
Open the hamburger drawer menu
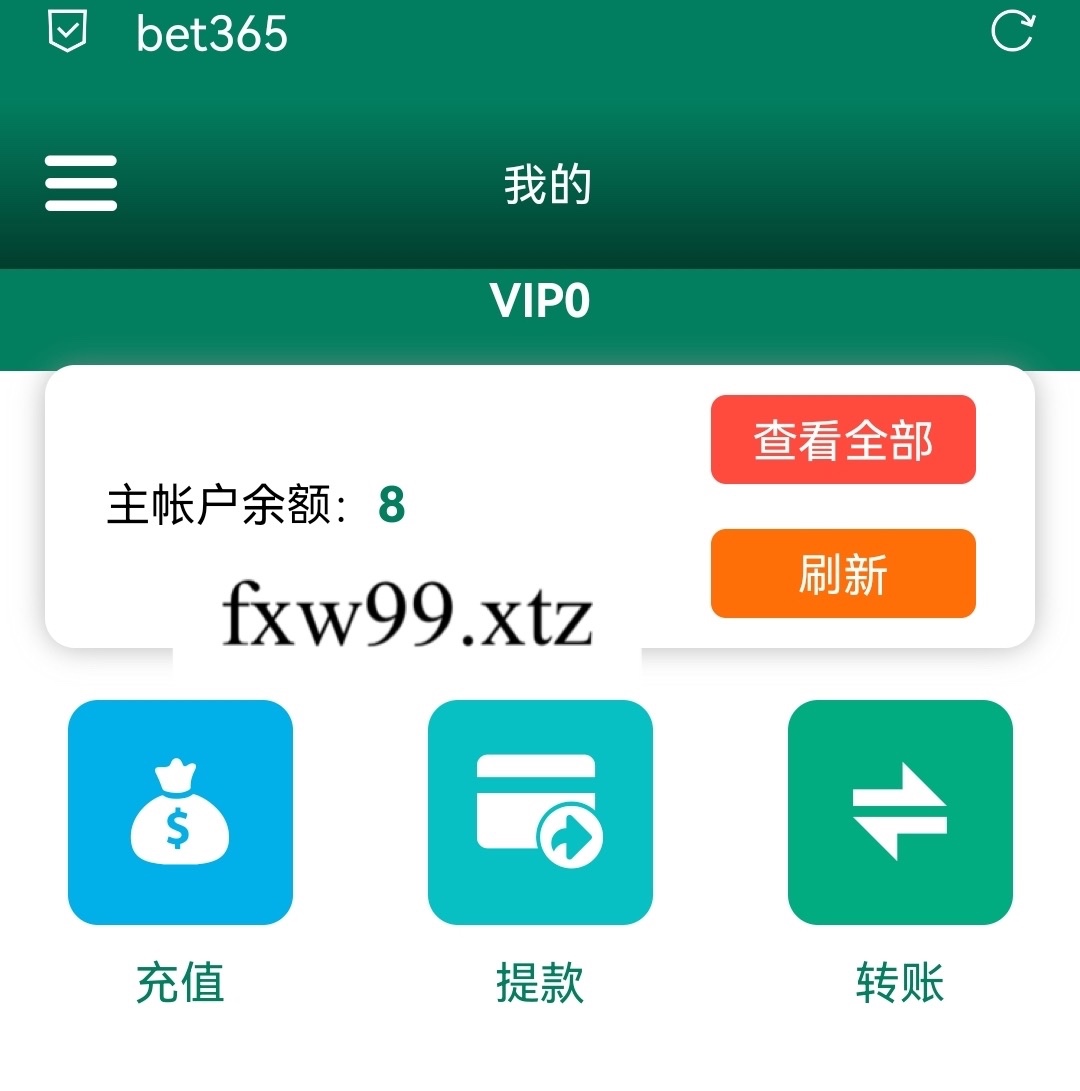click(x=81, y=183)
